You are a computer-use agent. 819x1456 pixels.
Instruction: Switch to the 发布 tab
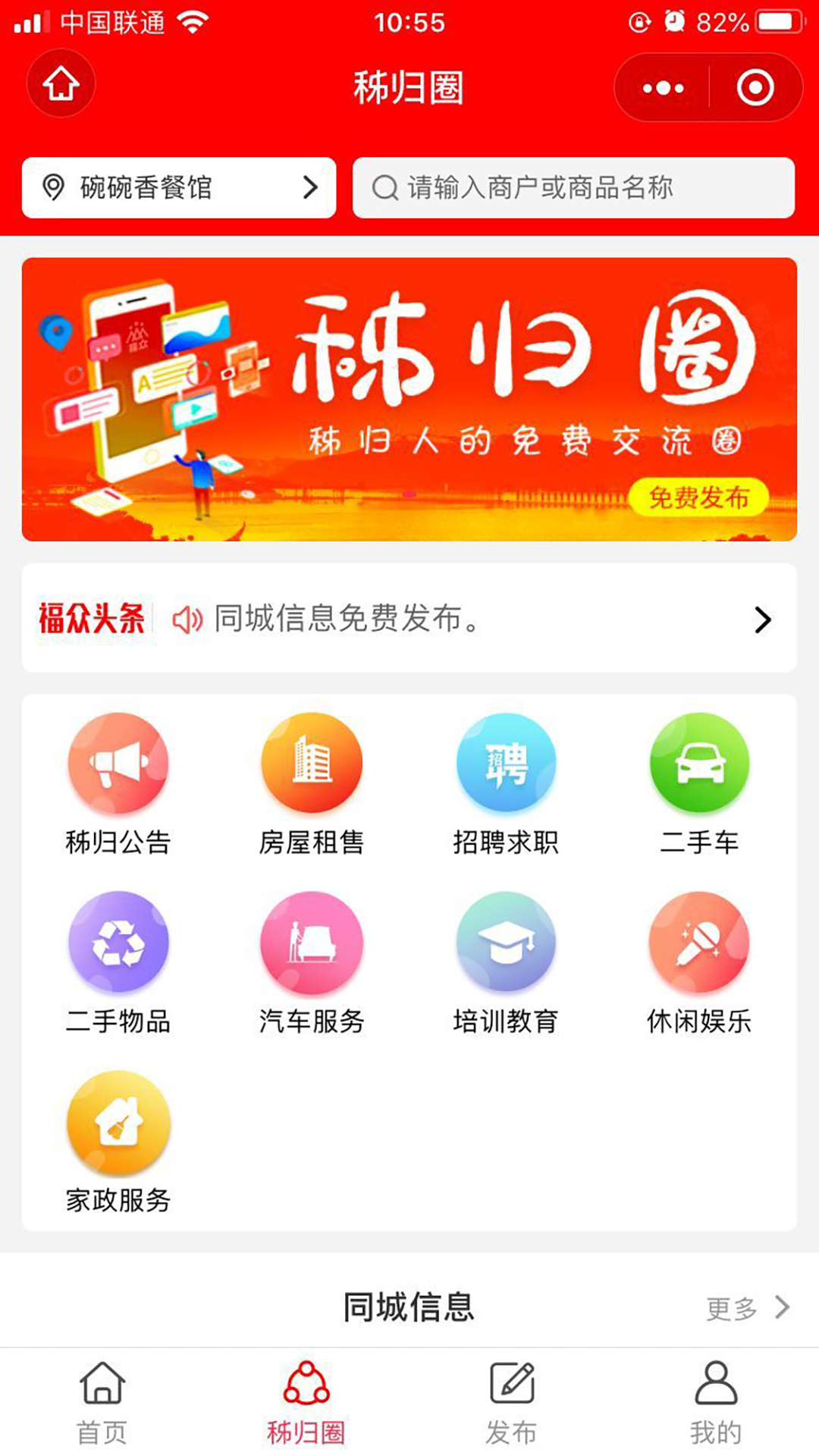click(x=512, y=1402)
